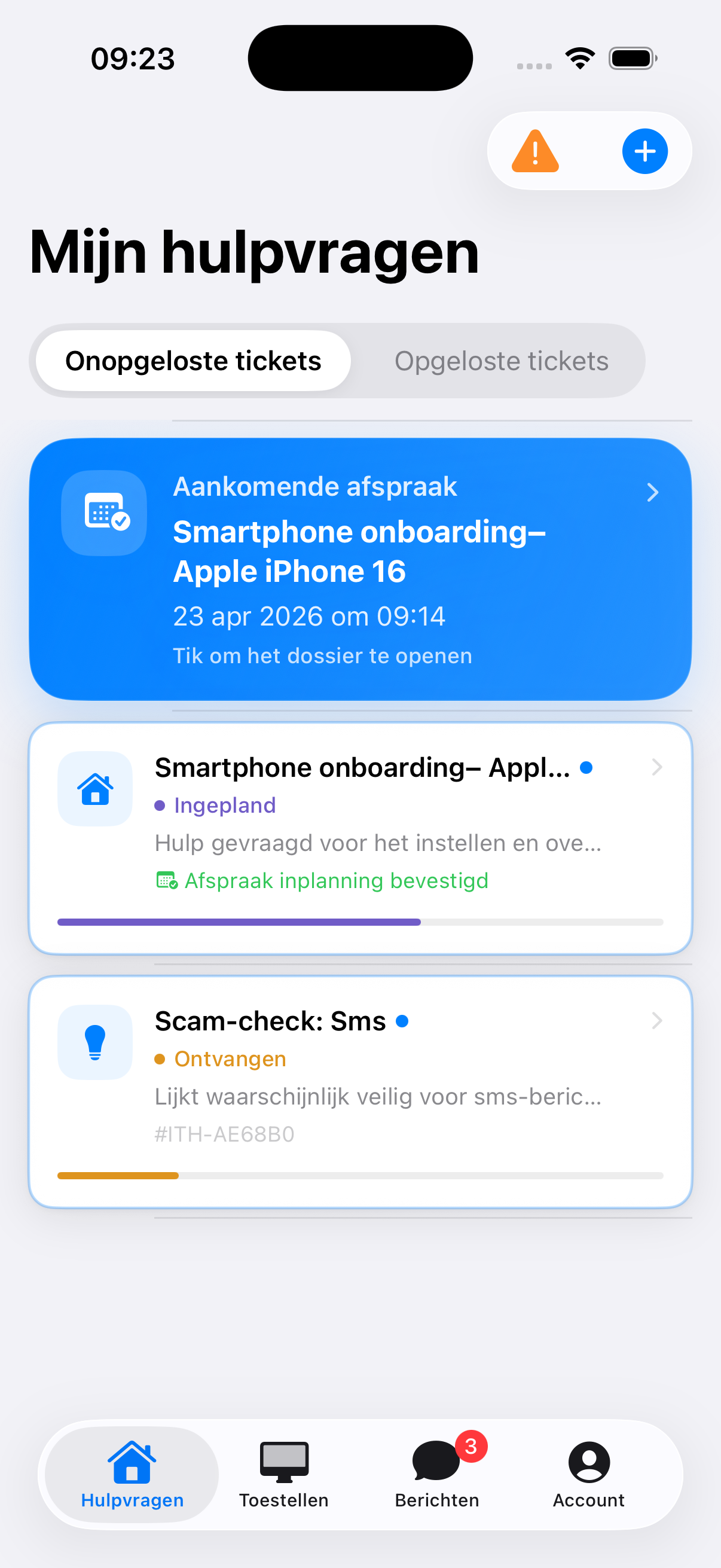Expand the Aankomende afspraak card chevron

[x=653, y=492]
